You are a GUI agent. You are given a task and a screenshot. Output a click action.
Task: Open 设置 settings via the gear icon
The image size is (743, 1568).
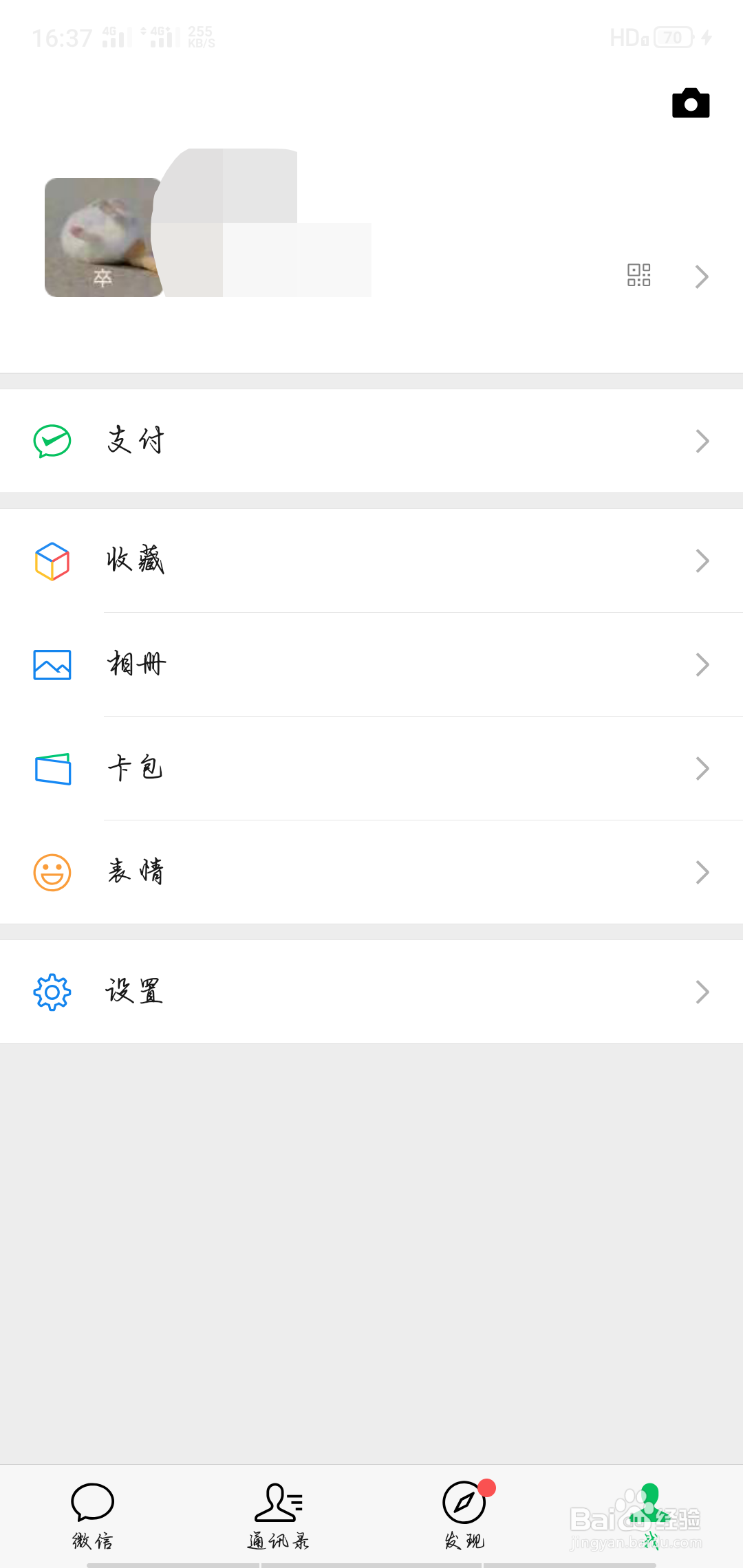coord(51,991)
